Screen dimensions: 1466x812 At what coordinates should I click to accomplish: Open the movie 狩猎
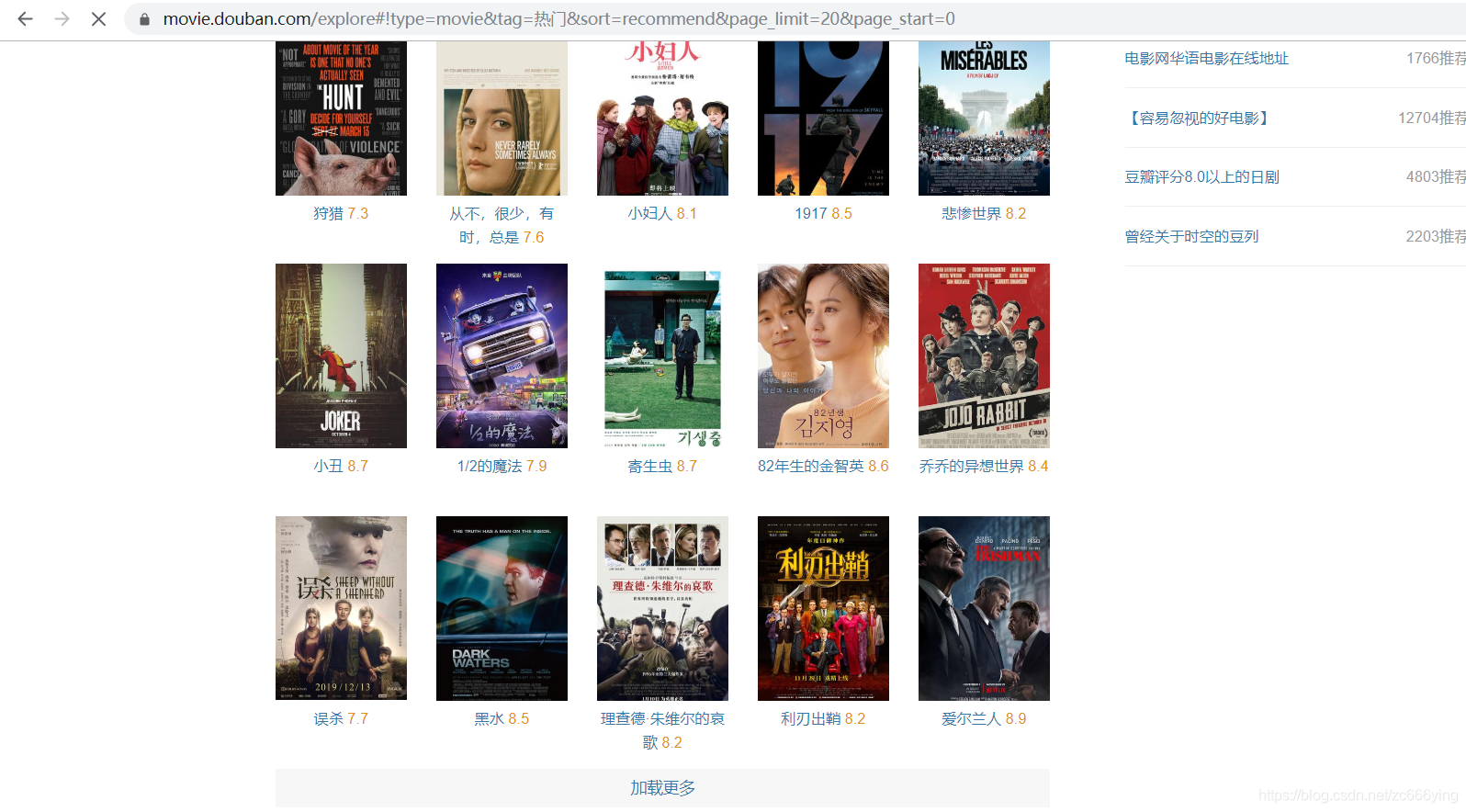click(x=341, y=119)
